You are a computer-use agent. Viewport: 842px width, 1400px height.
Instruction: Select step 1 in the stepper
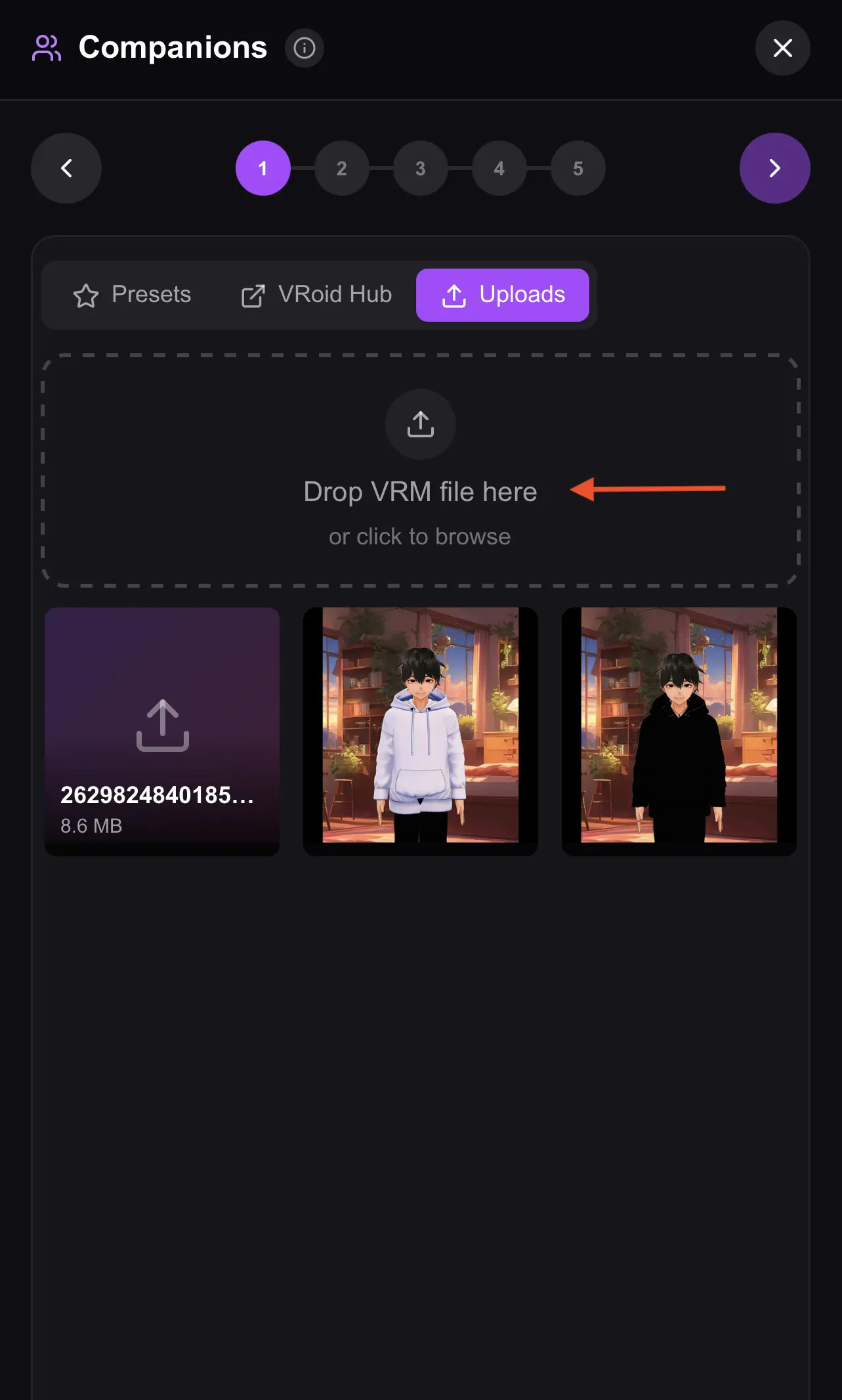tap(263, 168)
